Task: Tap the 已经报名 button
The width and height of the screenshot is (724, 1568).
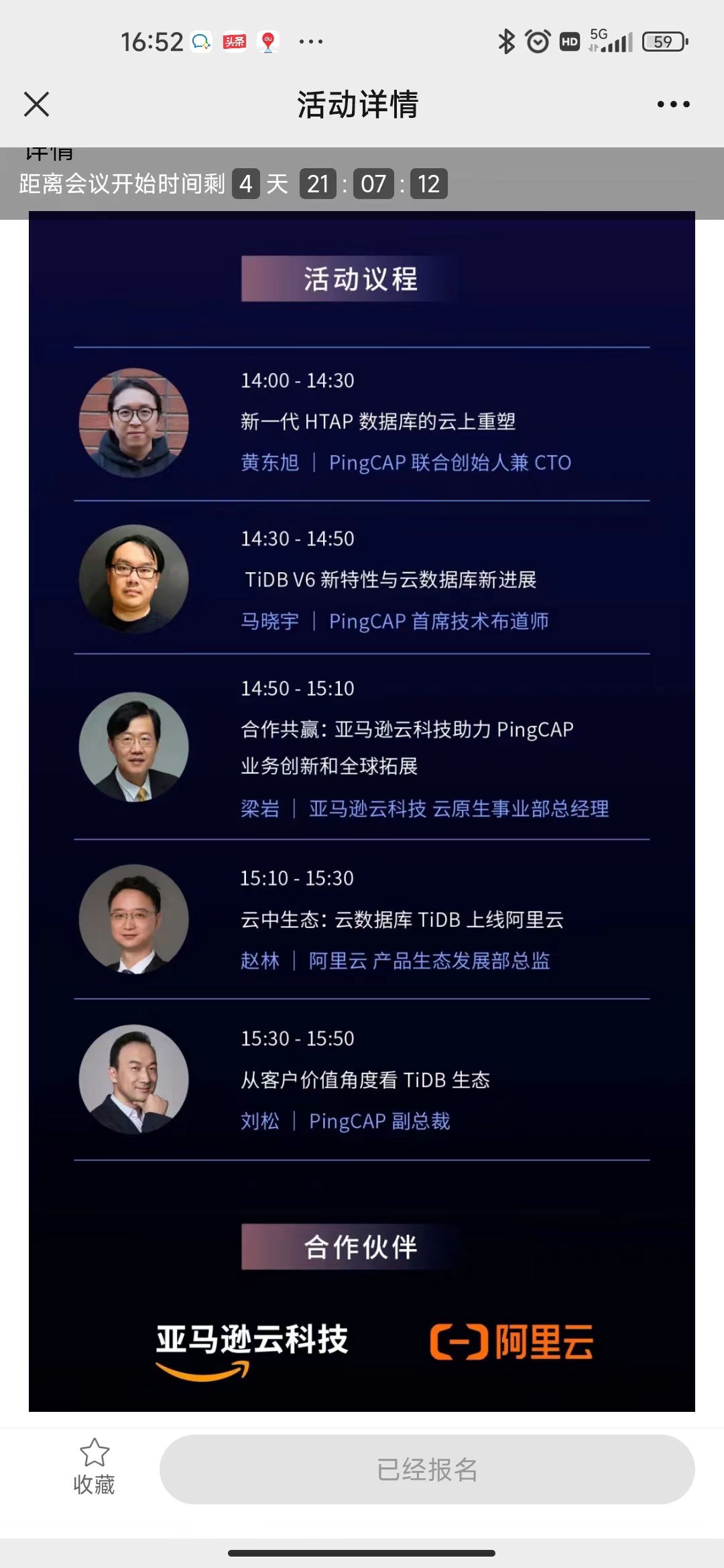Action: tap(427, 1469)
